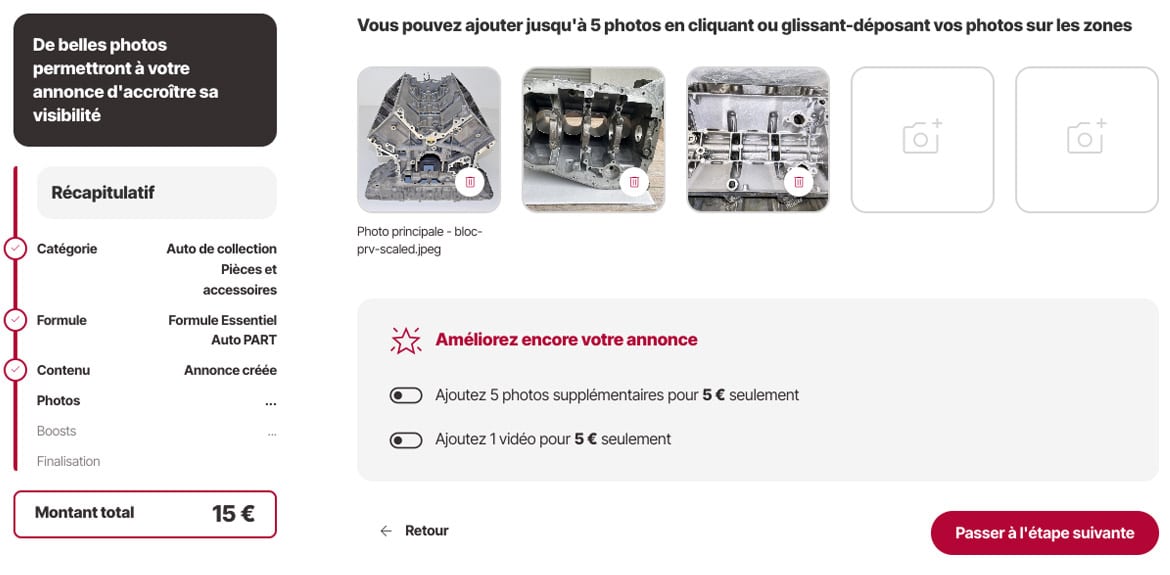Remove the second uploaded photo

click(634, 182)
